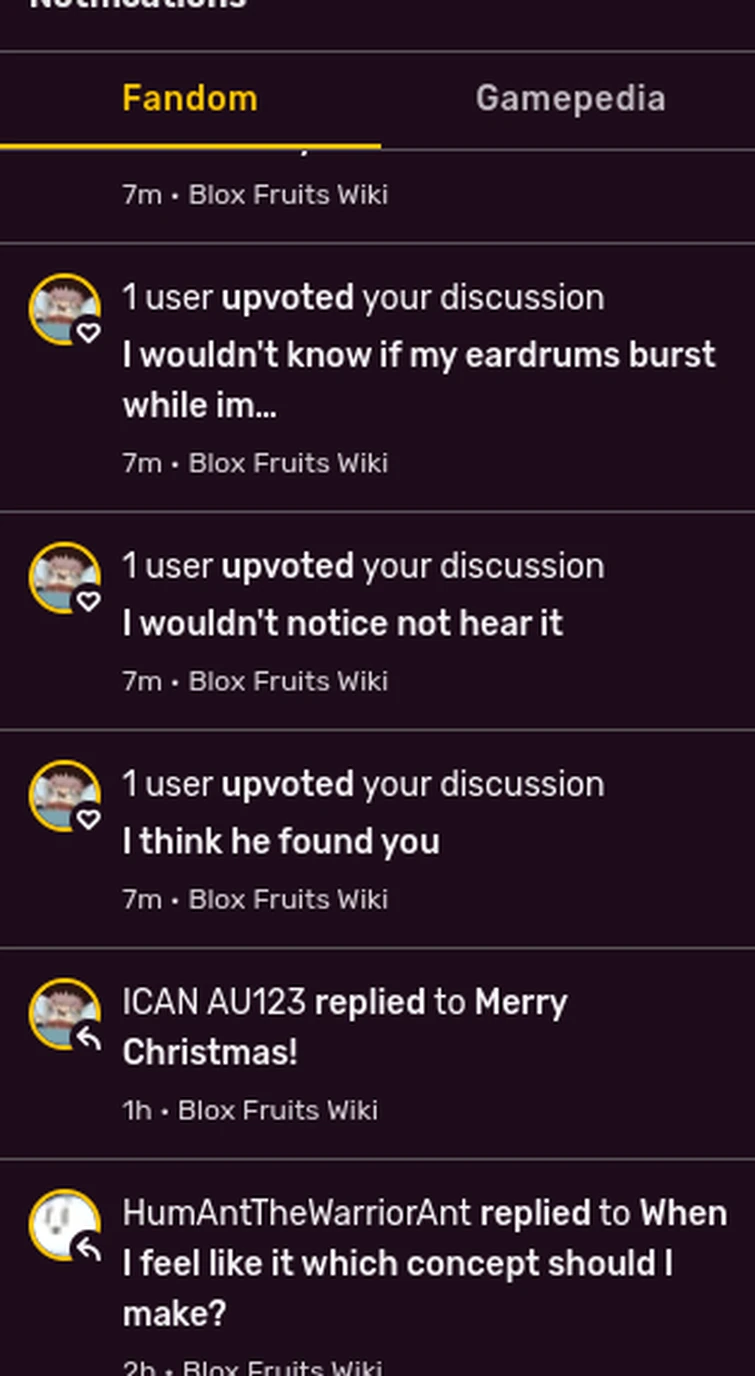Viewport: 755px width, 1376px height.
Task: Open the upvote notification about eardrums burst
Action: tap(418, 380)
